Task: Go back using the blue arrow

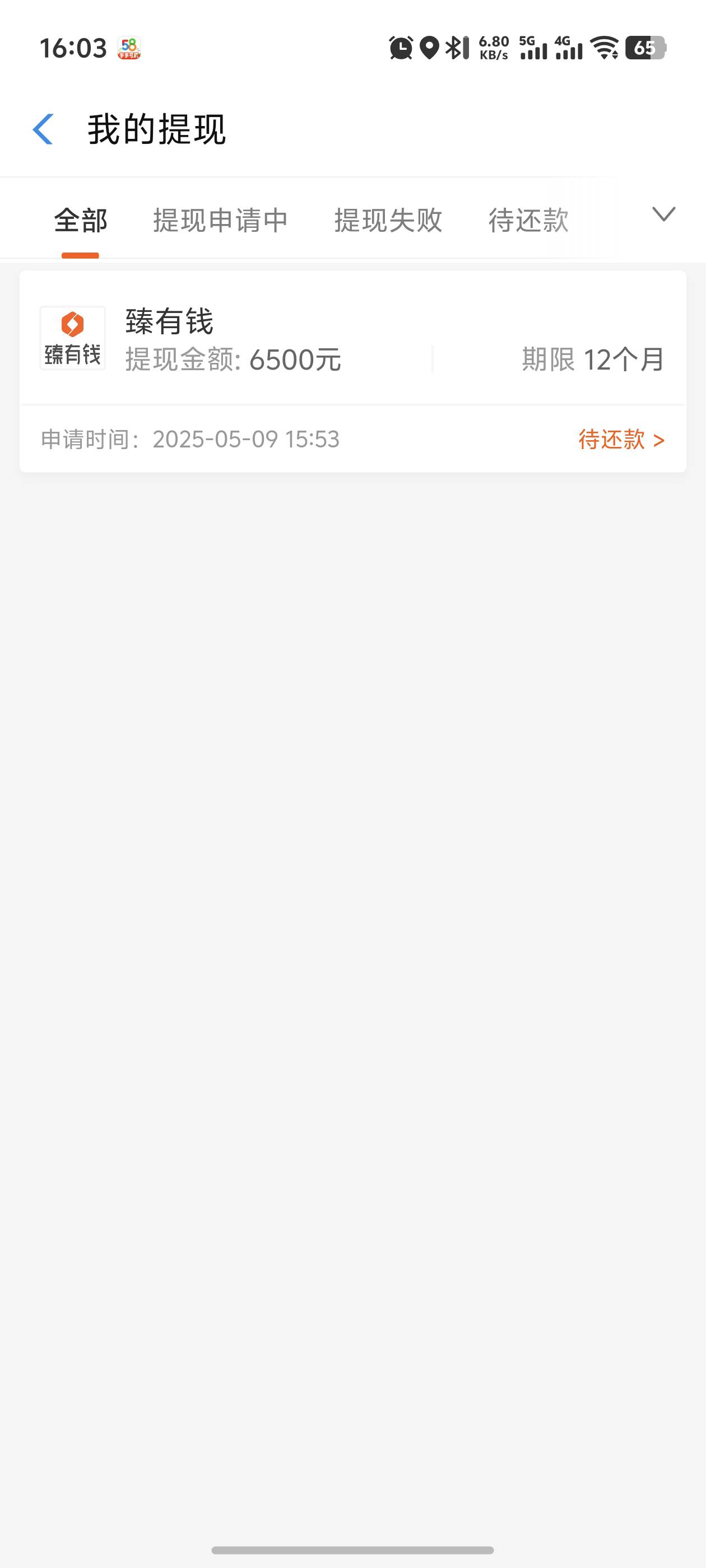Action: 43,129
